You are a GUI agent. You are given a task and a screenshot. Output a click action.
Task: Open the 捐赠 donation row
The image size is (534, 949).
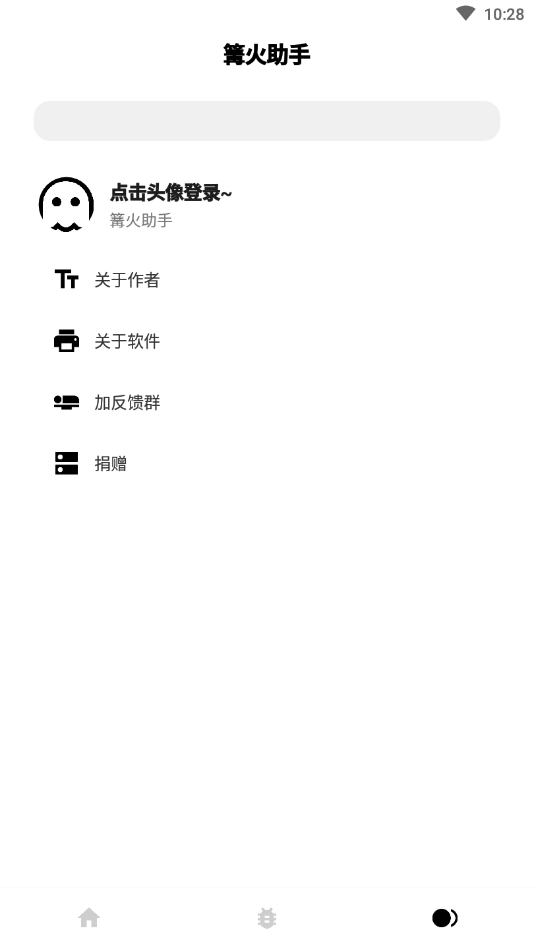267,463
